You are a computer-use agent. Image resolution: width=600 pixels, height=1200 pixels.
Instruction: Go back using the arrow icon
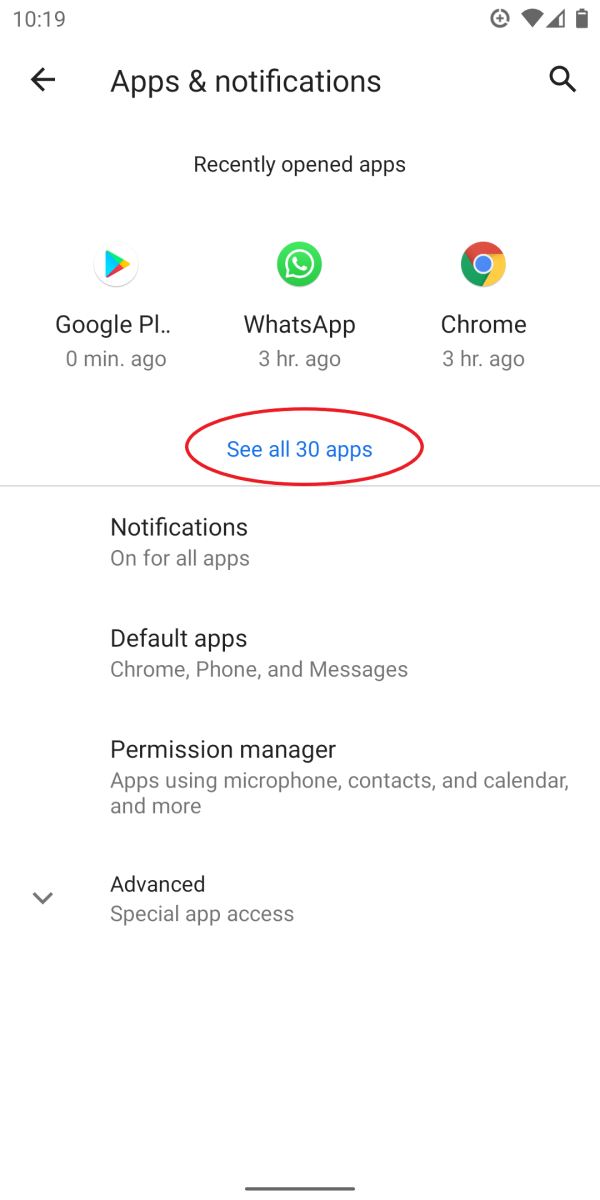click(x=43, y=80)
